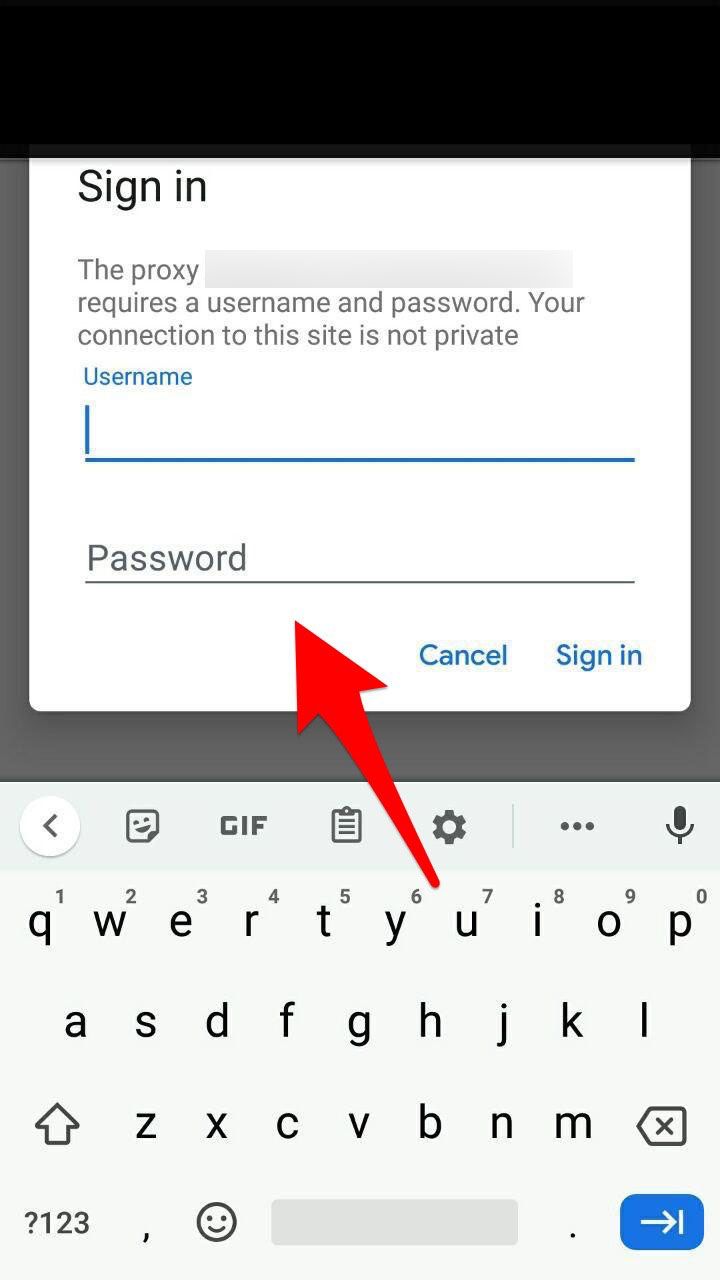
Task: Focus the Username text field
Action: (360, 430)
